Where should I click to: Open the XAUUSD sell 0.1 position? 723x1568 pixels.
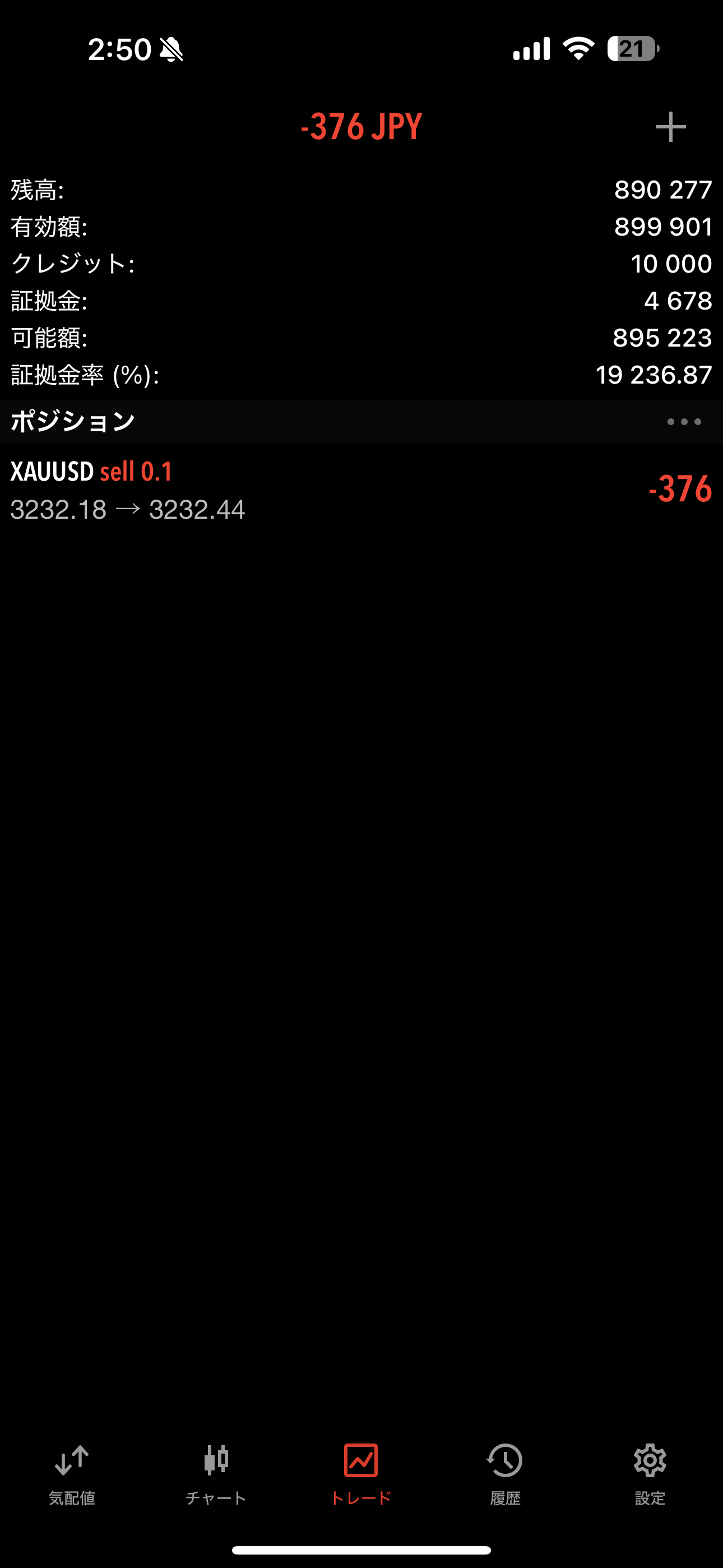tap(361, 490)
